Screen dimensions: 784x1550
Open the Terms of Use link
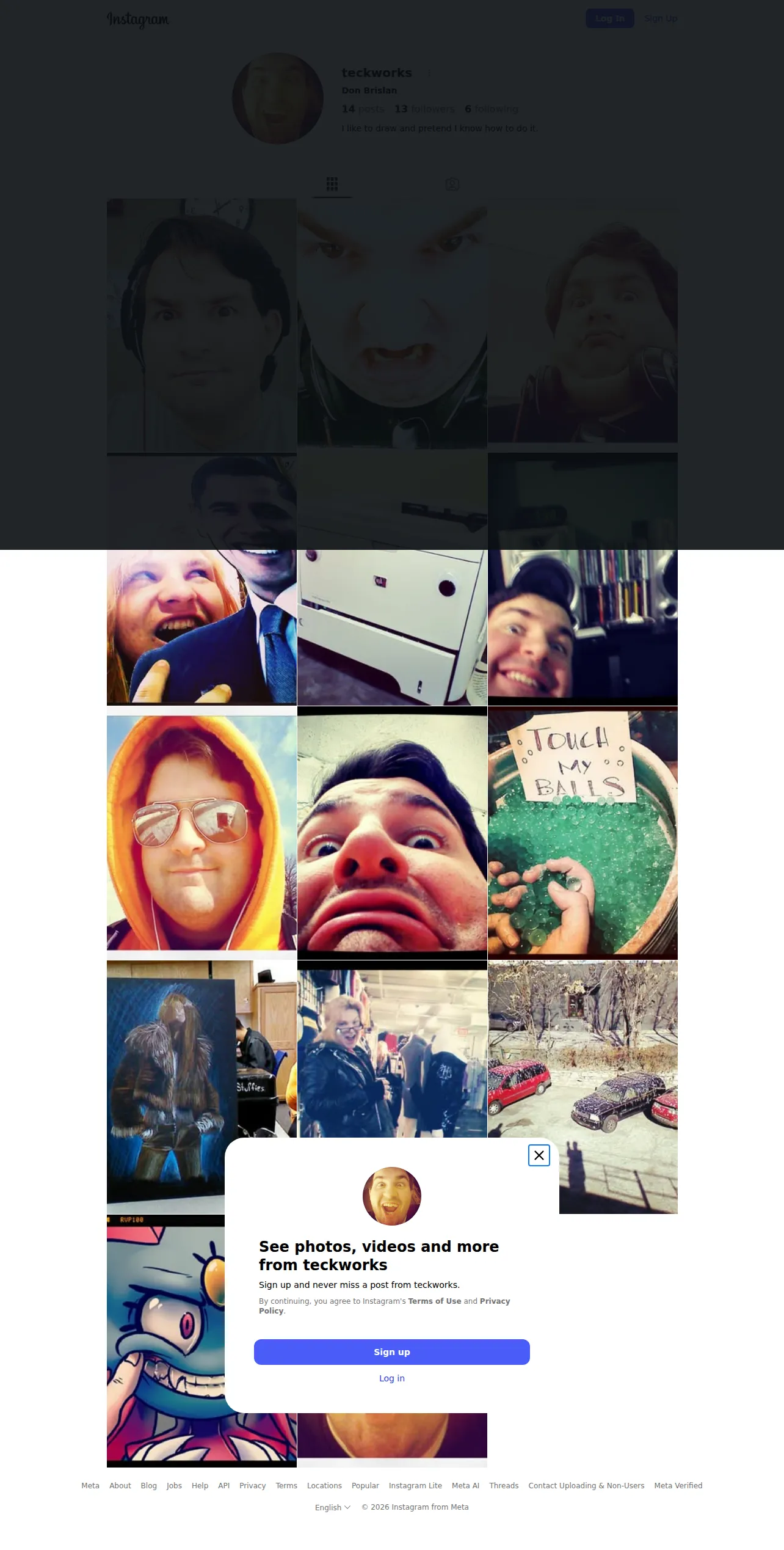pos(435,1301)
